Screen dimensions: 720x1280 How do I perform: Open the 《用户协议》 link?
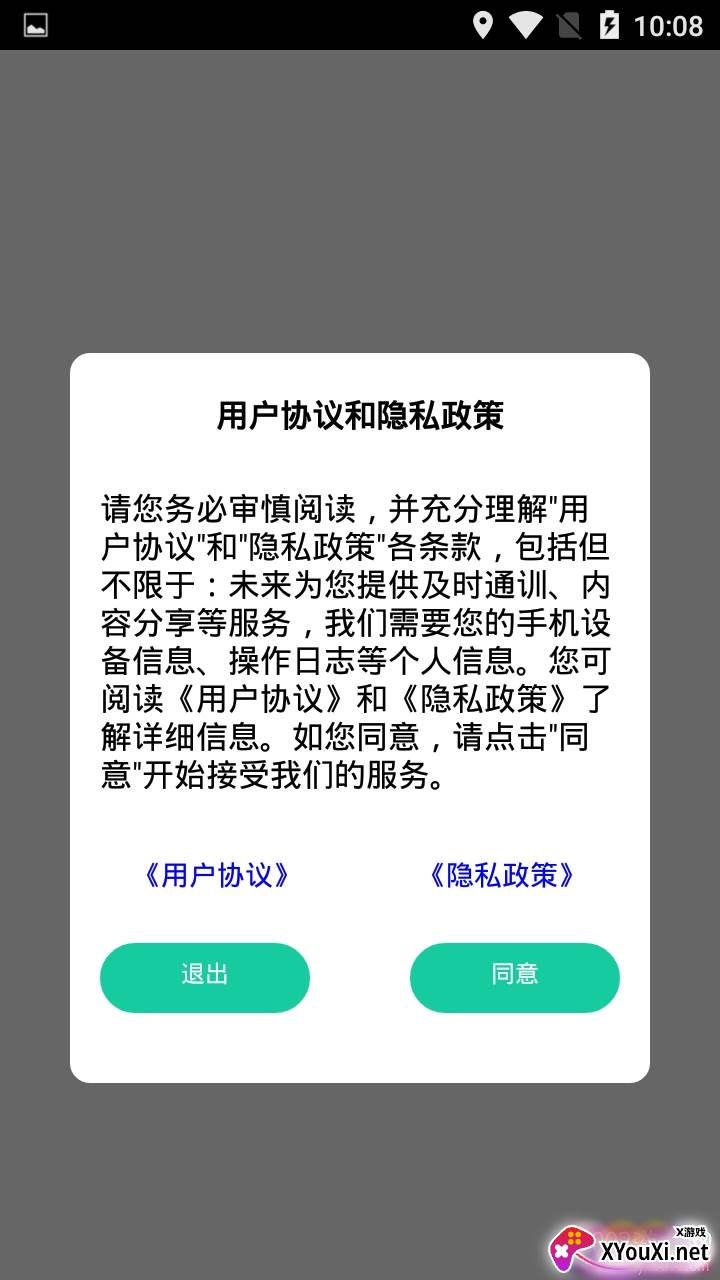click(217, 875)
